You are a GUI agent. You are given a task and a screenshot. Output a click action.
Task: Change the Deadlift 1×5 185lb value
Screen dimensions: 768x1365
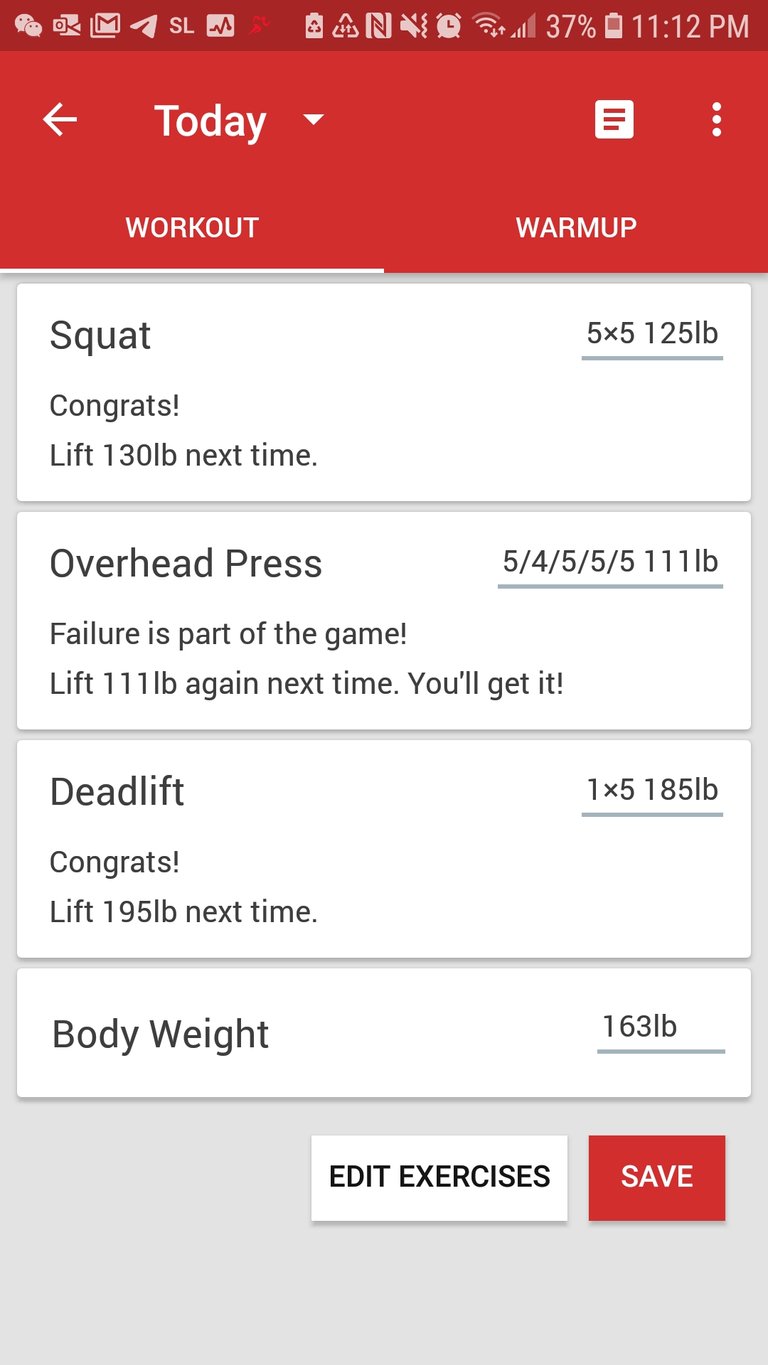point(652,790)
